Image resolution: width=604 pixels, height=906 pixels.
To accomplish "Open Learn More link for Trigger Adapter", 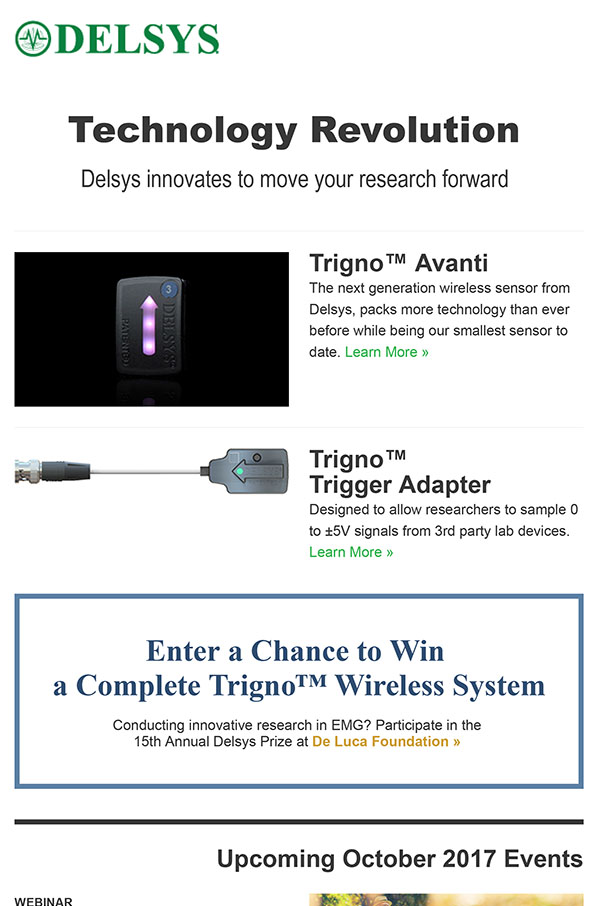I will point(351,552).
